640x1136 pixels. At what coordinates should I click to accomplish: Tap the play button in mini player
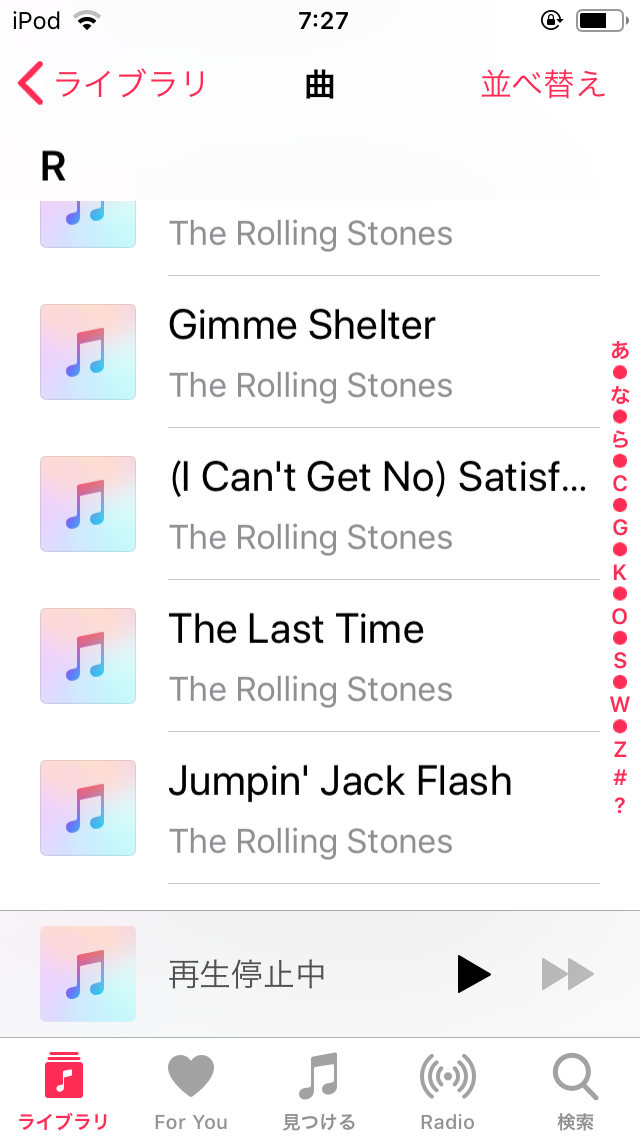(x=474, y=974)
